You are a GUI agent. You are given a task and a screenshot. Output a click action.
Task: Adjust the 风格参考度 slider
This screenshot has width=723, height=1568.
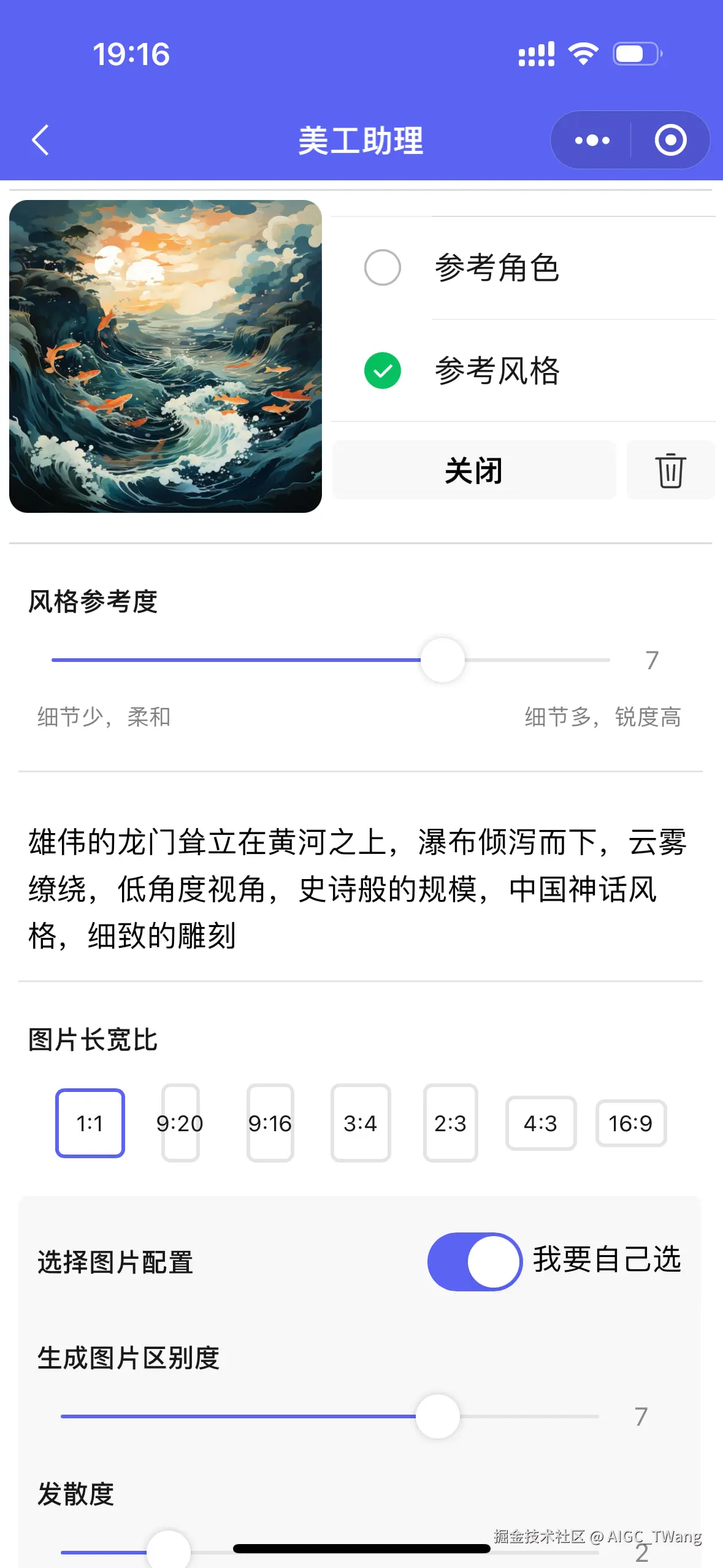(x=442, y=660)
